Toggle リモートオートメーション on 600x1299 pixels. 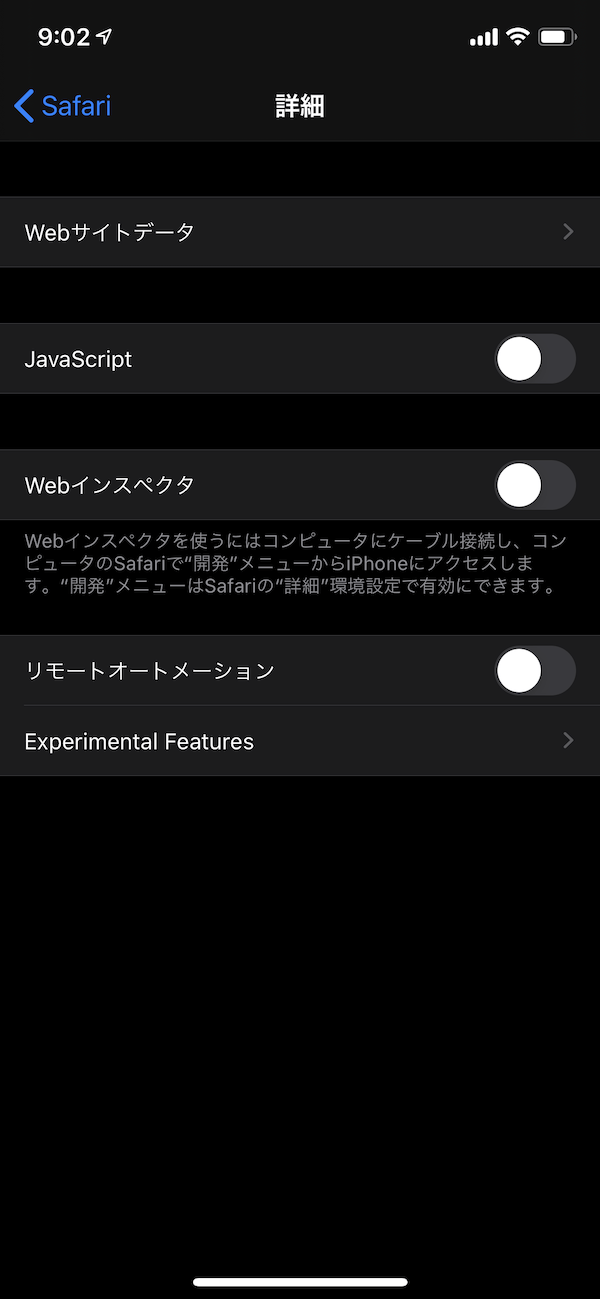click(x=535, y=671)
